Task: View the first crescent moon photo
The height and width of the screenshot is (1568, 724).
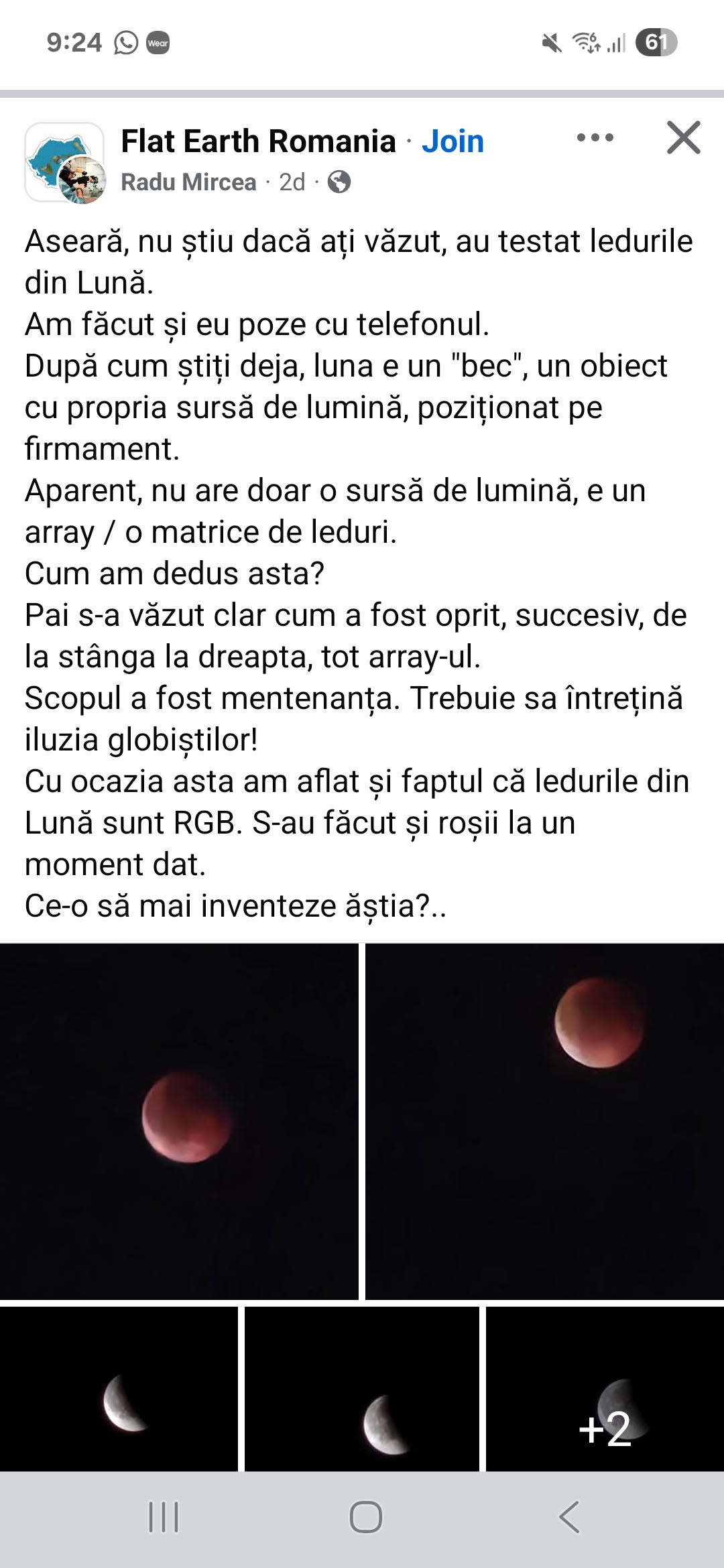Action: pyautogui.click(x=119, y=1388)
